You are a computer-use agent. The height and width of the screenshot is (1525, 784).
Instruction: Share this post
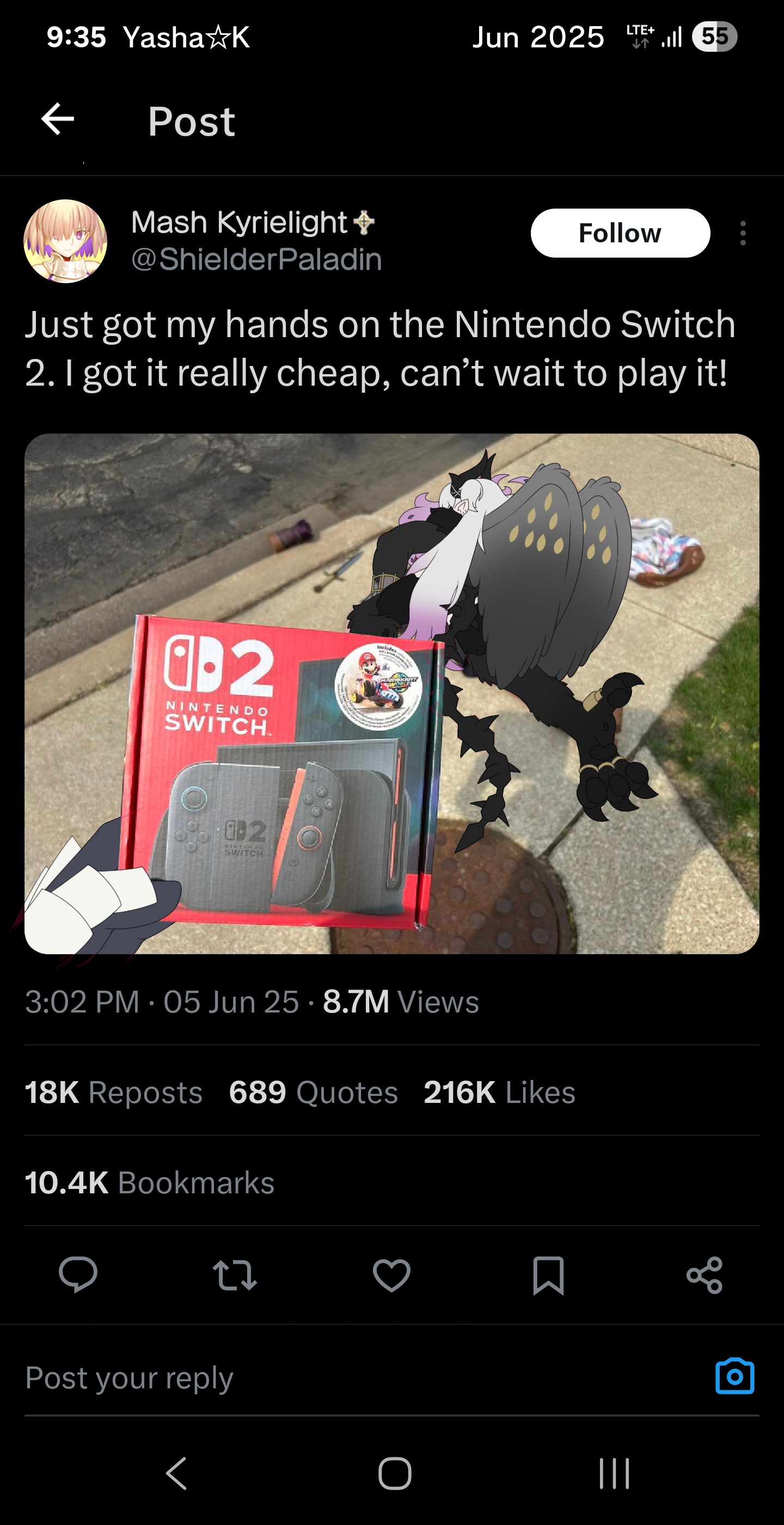click(x=704, y=1274)
